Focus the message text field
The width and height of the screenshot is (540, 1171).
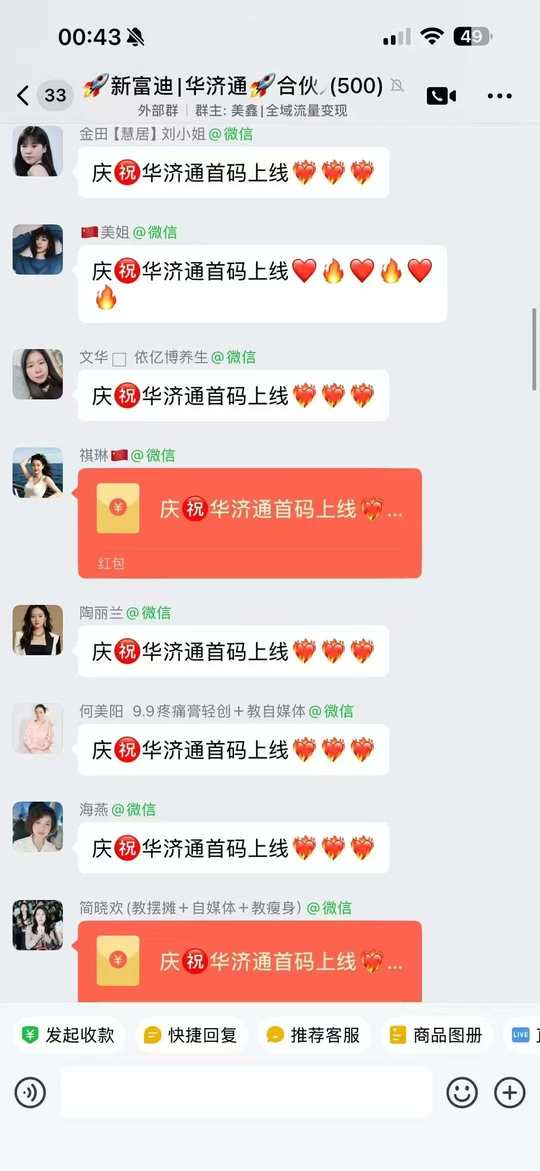click(246, 1093)
